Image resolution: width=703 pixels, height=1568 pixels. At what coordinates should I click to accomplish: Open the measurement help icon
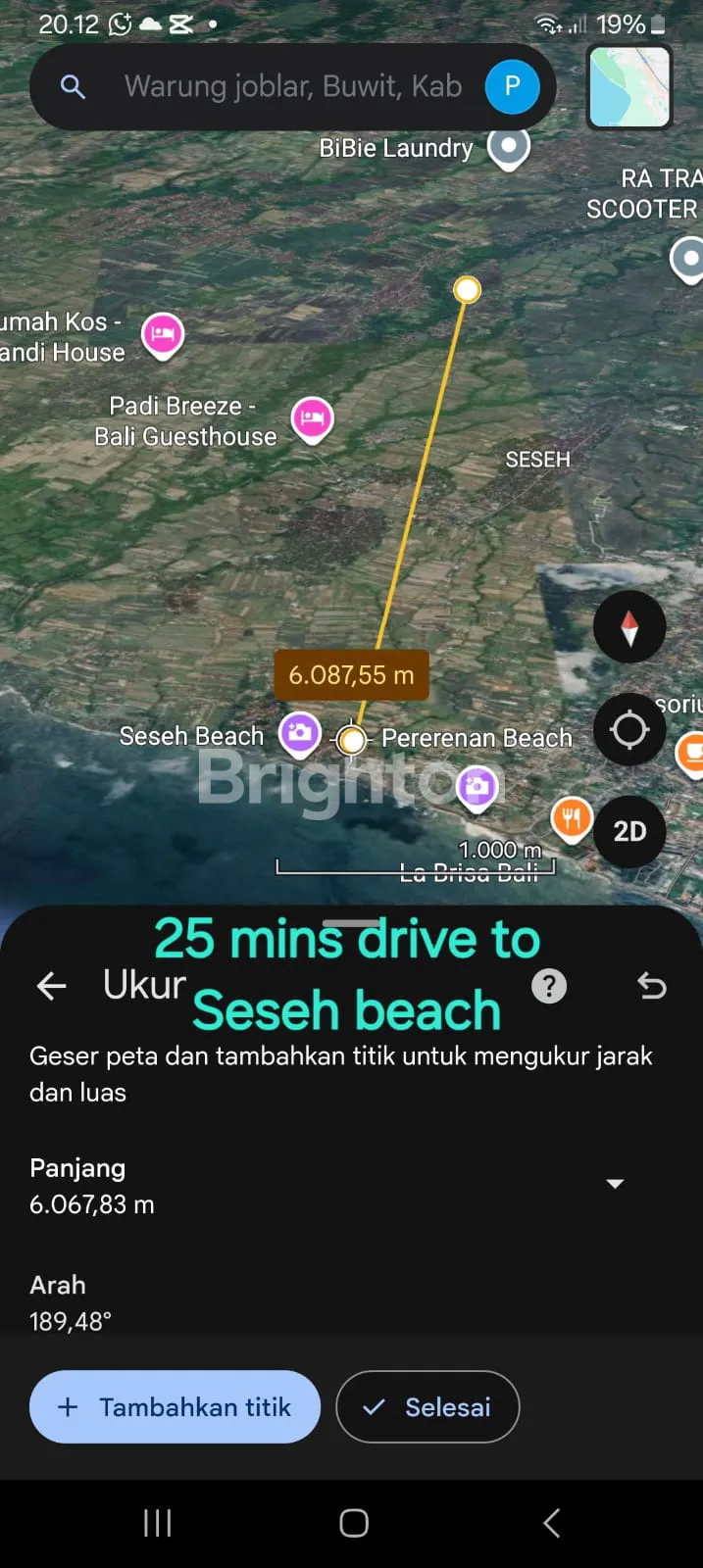pyautogui.click(x=549, y=986)
